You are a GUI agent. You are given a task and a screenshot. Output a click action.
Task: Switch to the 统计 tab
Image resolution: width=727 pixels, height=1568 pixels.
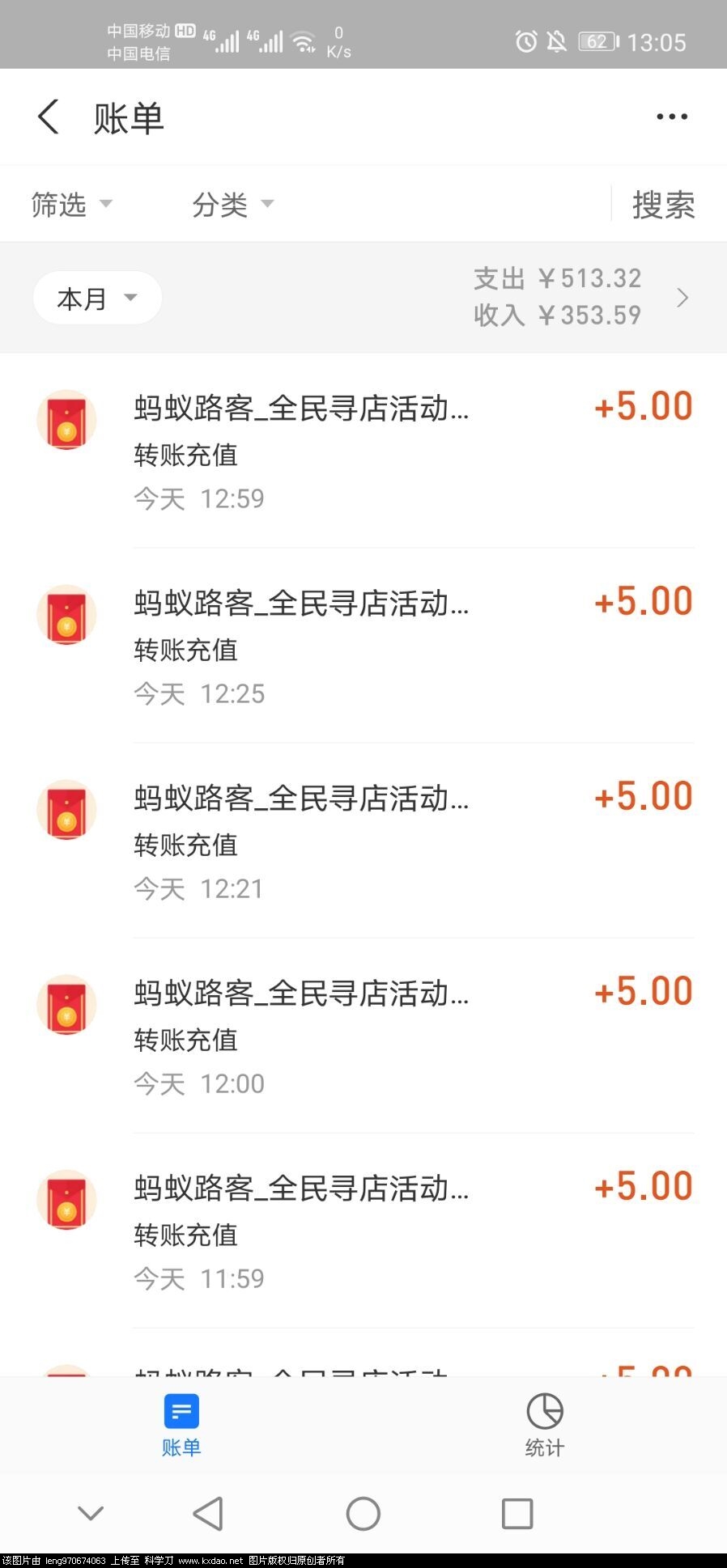tap(545, 1426)
